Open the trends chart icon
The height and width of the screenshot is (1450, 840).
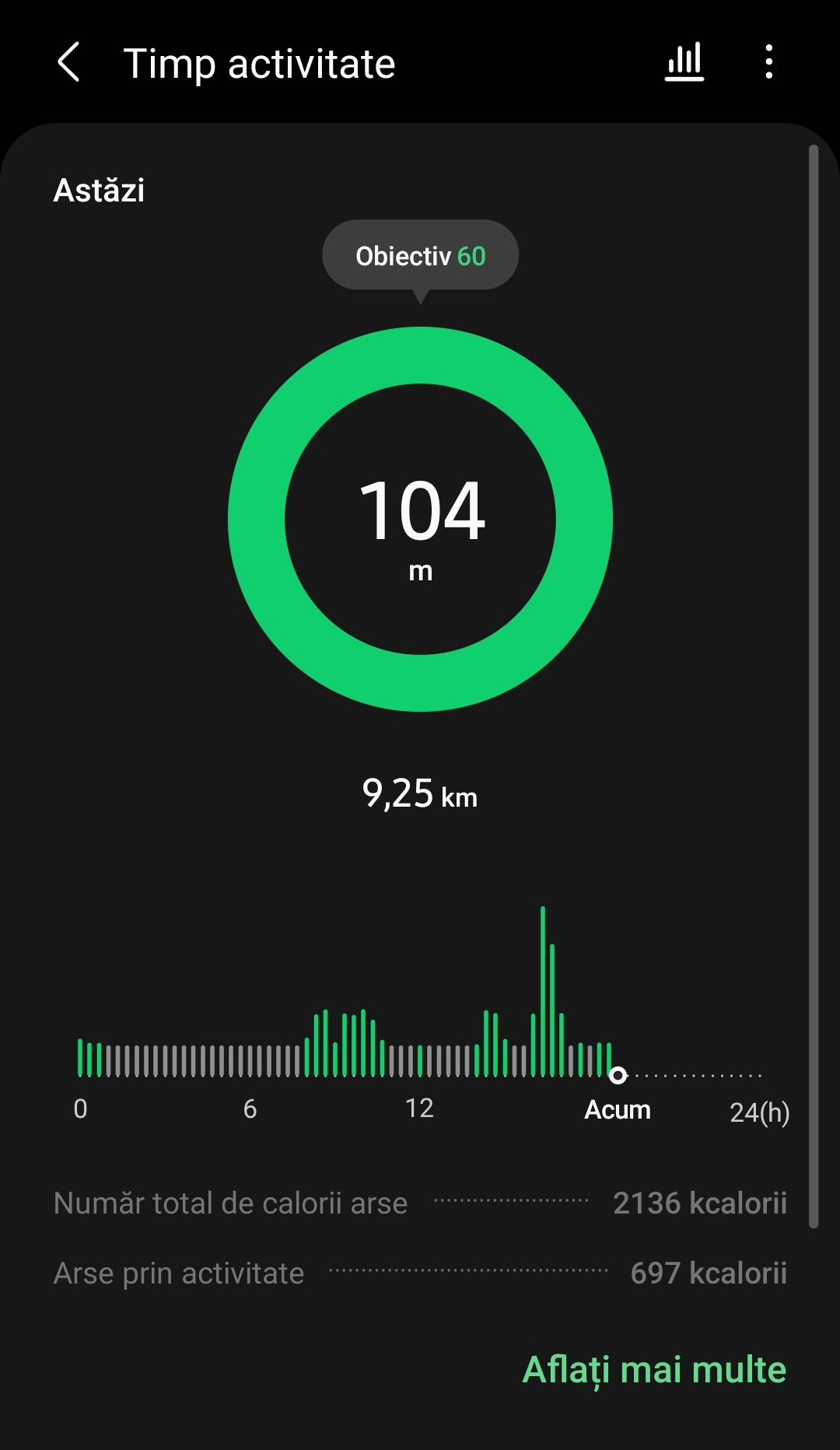click(684, 62)
